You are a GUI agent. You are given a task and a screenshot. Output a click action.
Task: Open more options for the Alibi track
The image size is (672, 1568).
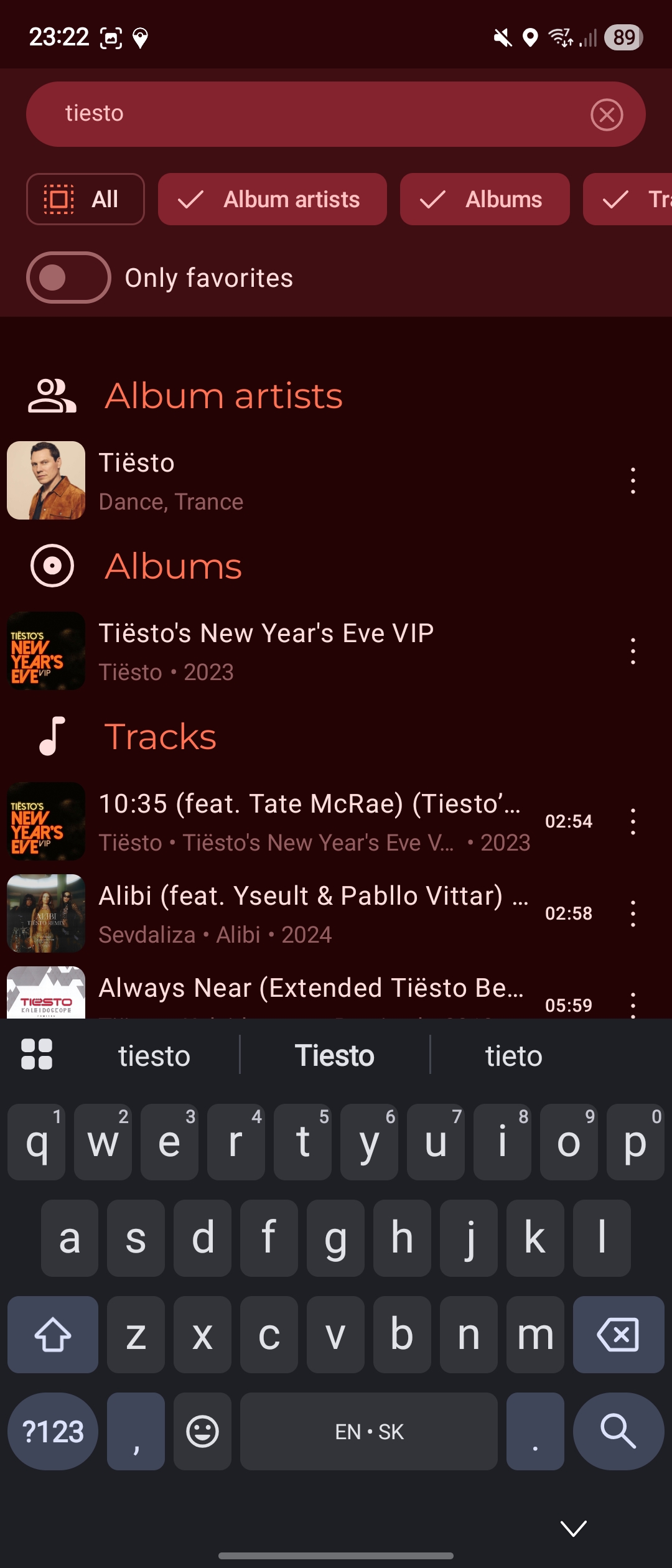click(x=633, y=913)
